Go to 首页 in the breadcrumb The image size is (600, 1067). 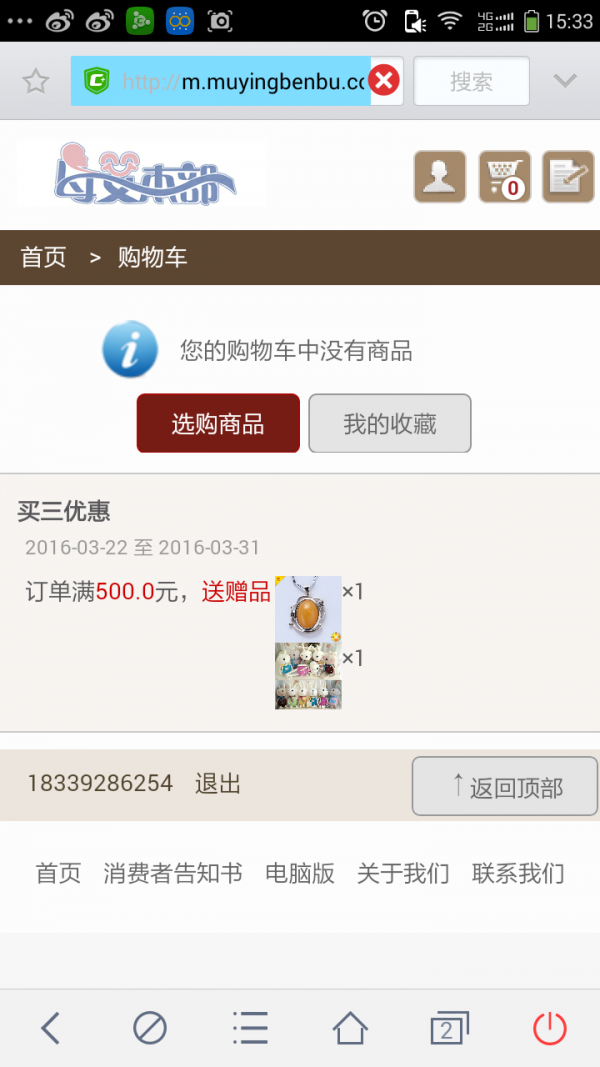[x=44, y=257]
